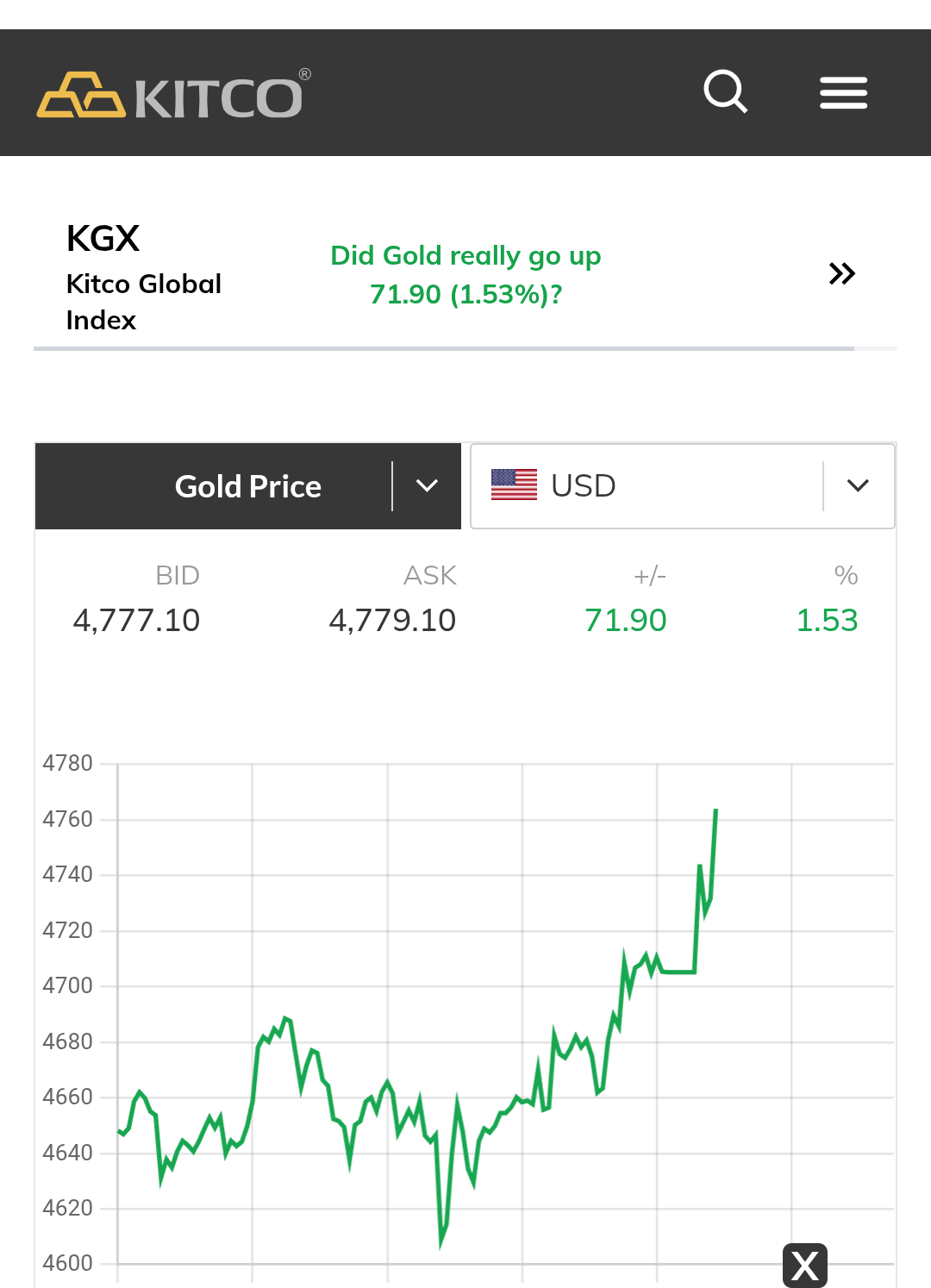Go to the Kitco homepage logo

tap(172, 95)
